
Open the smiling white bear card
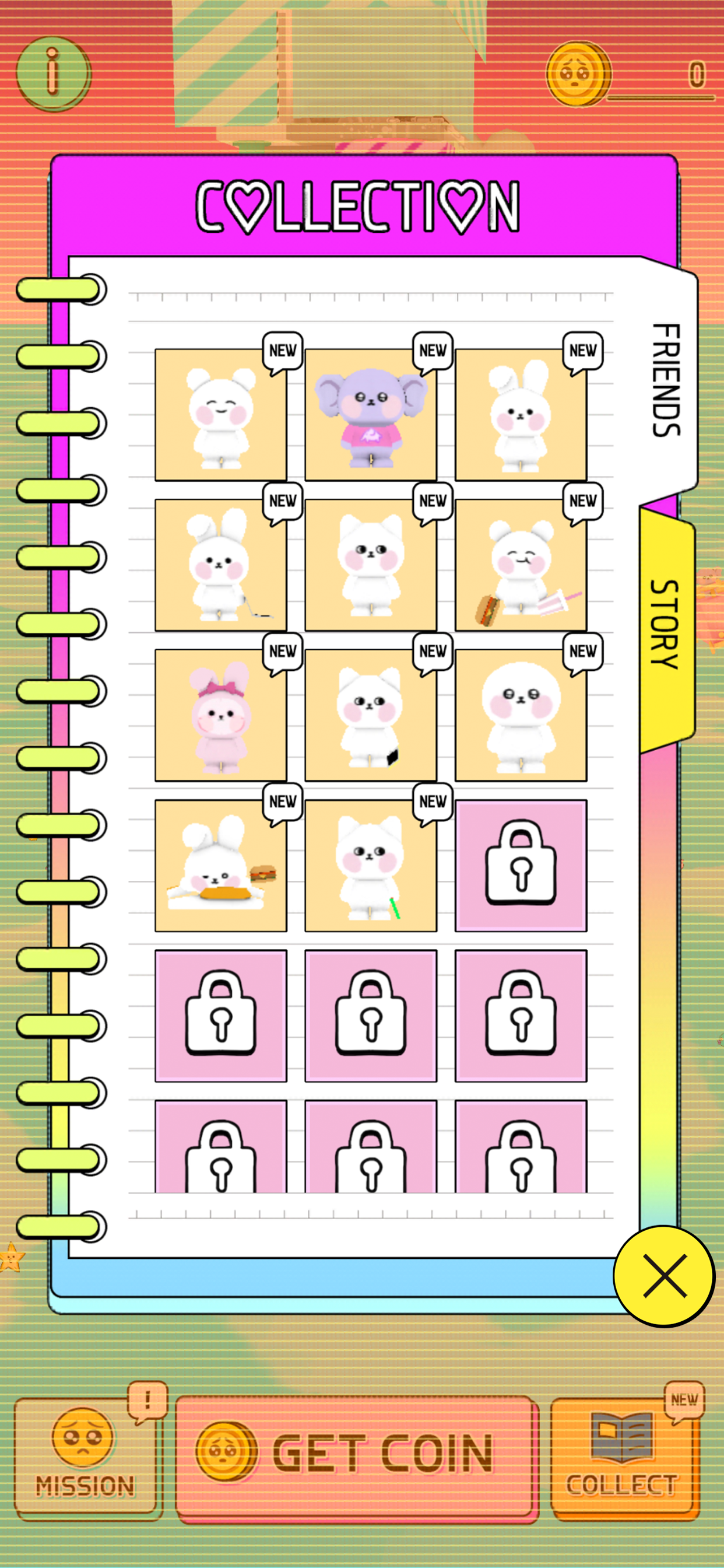click(221, 415)
